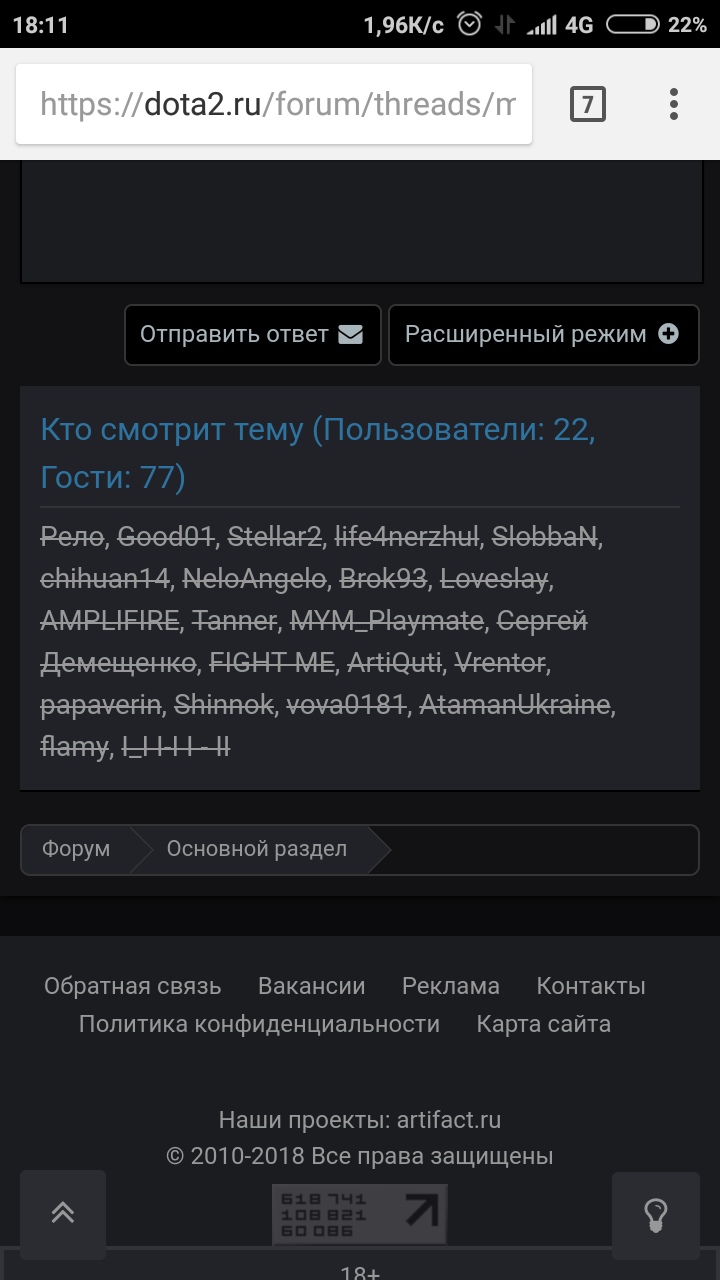Go to Форум in the breadcrumb

point(76,849)
